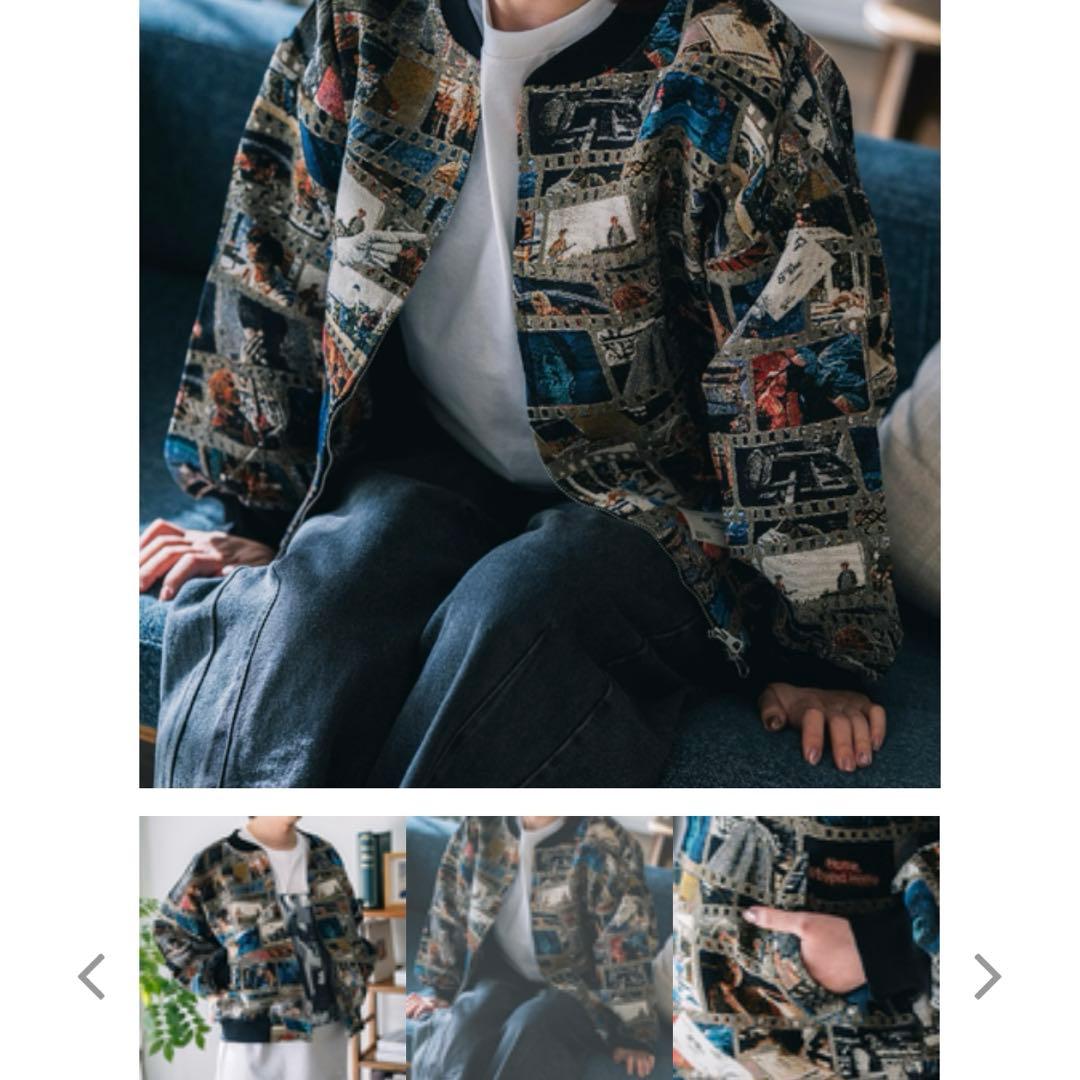View the hand-in-pocket close-up thumbnail
1080x1080 pixels.
pyautogui.click(x=806, y=947)
